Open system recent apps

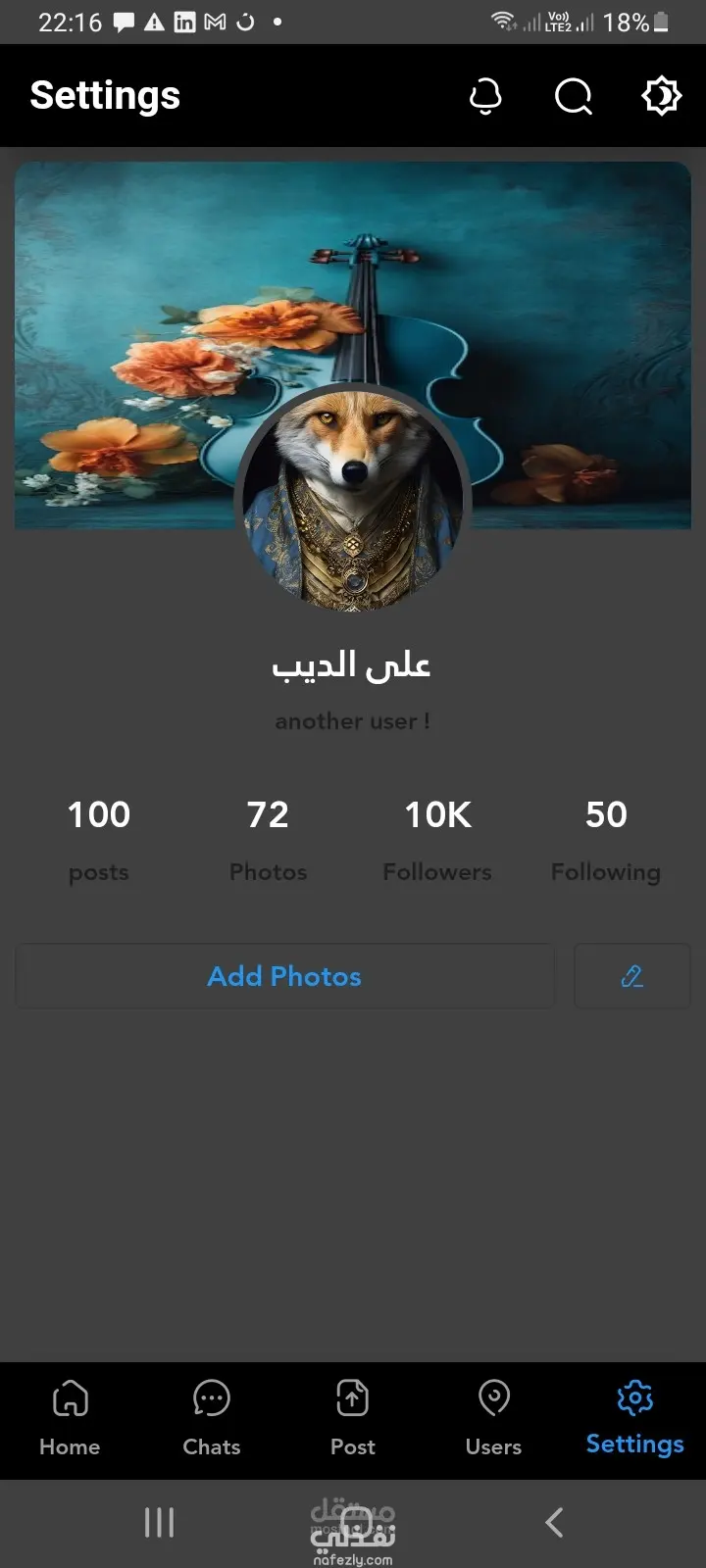pos(159,1522)
